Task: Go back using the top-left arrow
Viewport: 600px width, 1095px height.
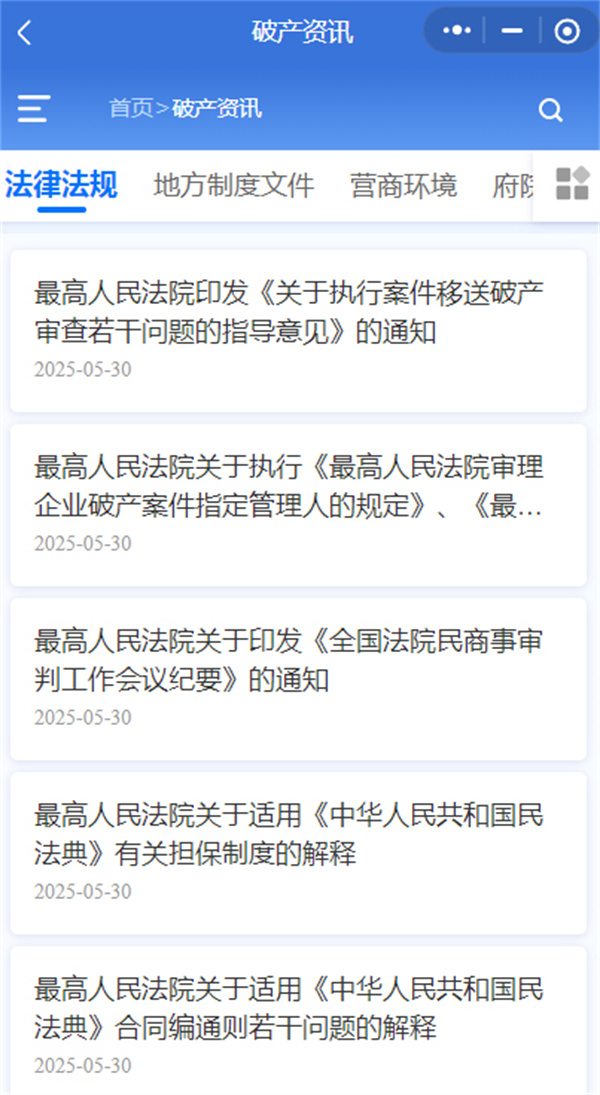Action: pyautogui.click(x=25, y=33)
